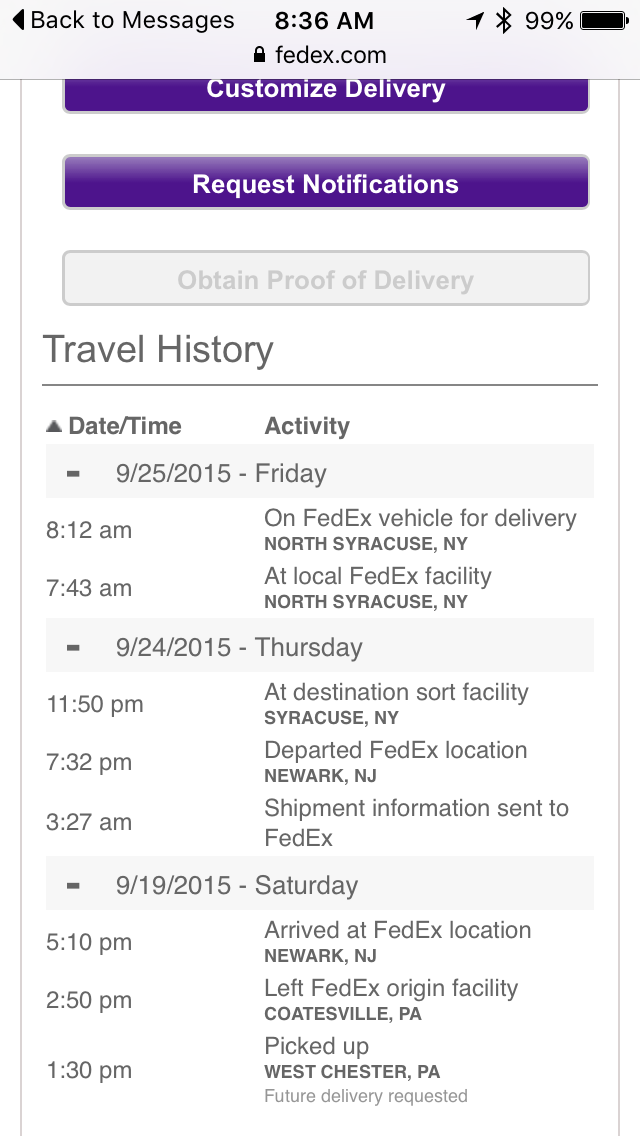Tap the Customize Delivery button
The image size is (640, 1136).
pyautogui.click(x=326, y=92)
